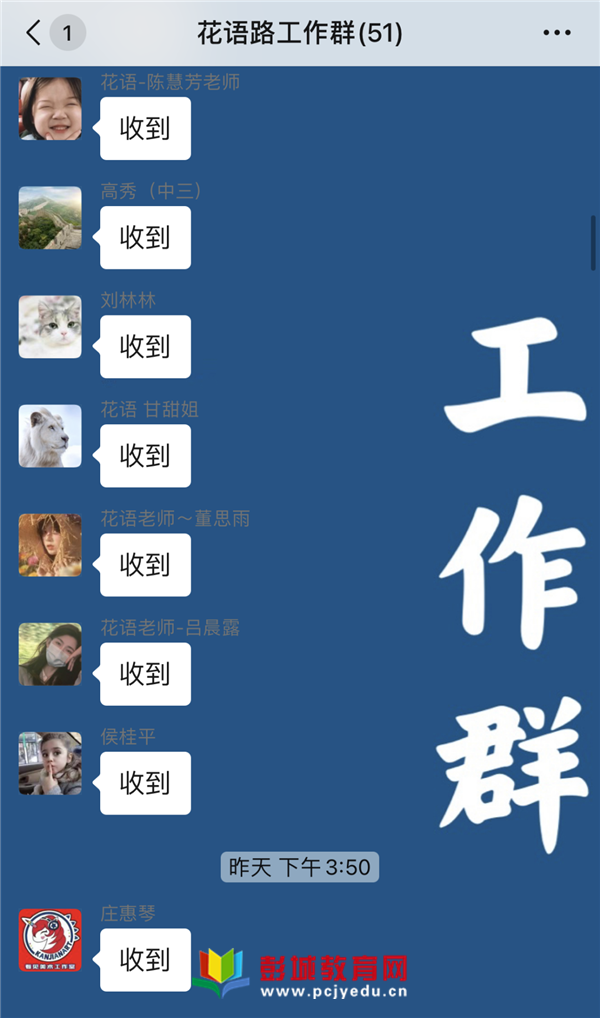
Task: Go back to the chat list
Action: coord(36,33)
